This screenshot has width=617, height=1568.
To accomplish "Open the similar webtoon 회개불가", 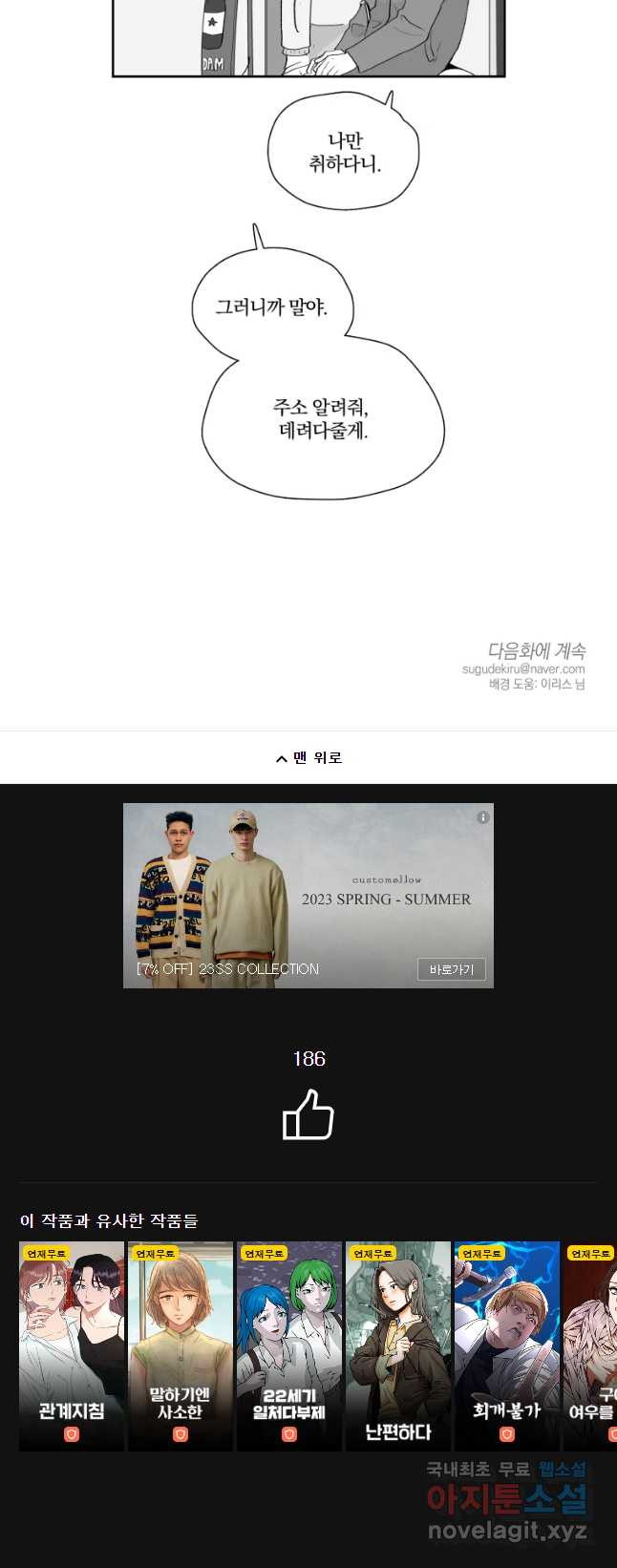I will (x=507, y=1346).
